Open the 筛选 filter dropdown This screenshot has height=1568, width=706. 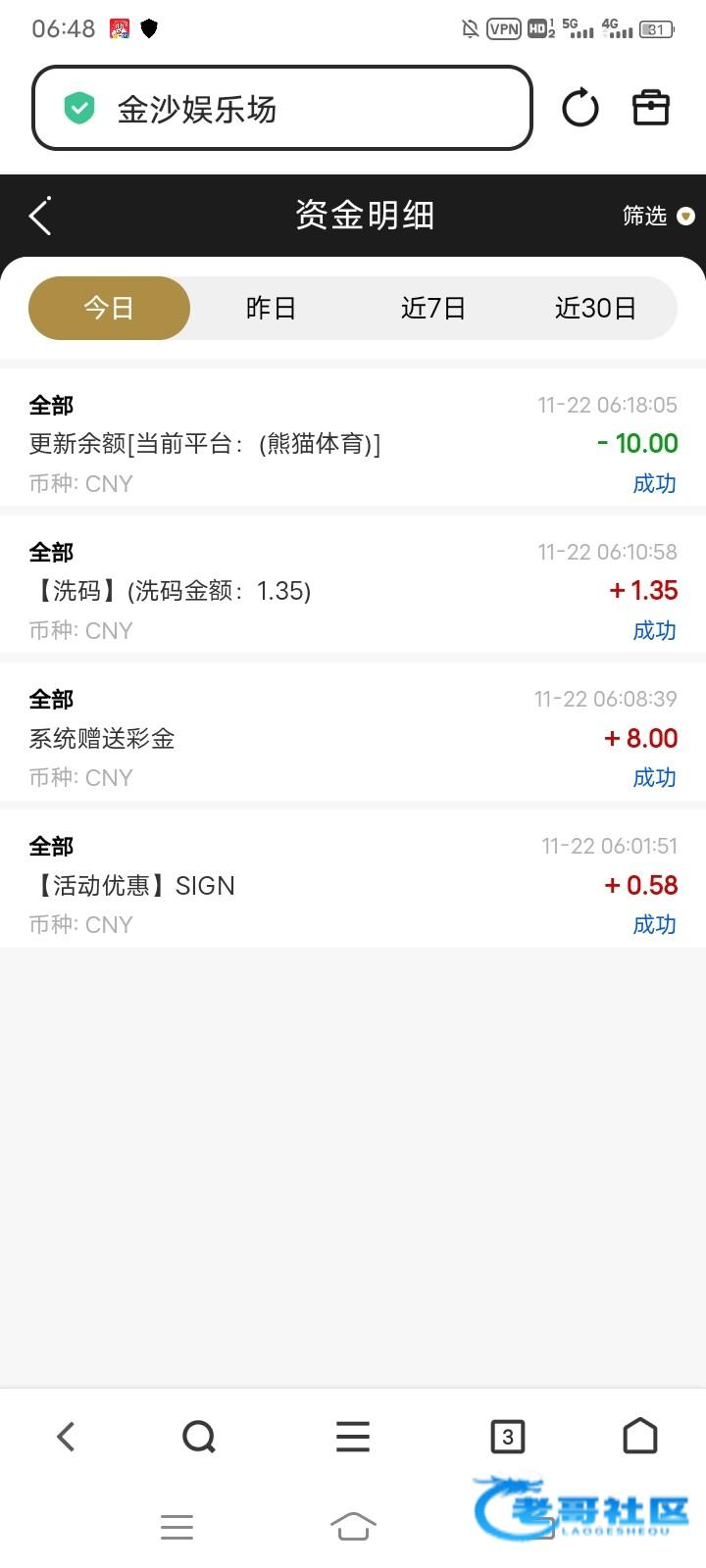658,216
